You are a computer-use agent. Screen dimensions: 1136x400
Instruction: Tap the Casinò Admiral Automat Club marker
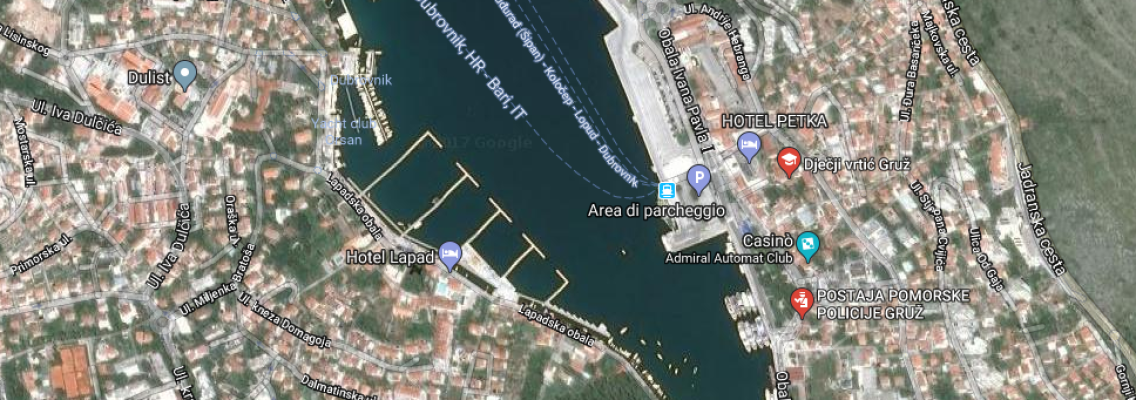(x=808, y=243)
